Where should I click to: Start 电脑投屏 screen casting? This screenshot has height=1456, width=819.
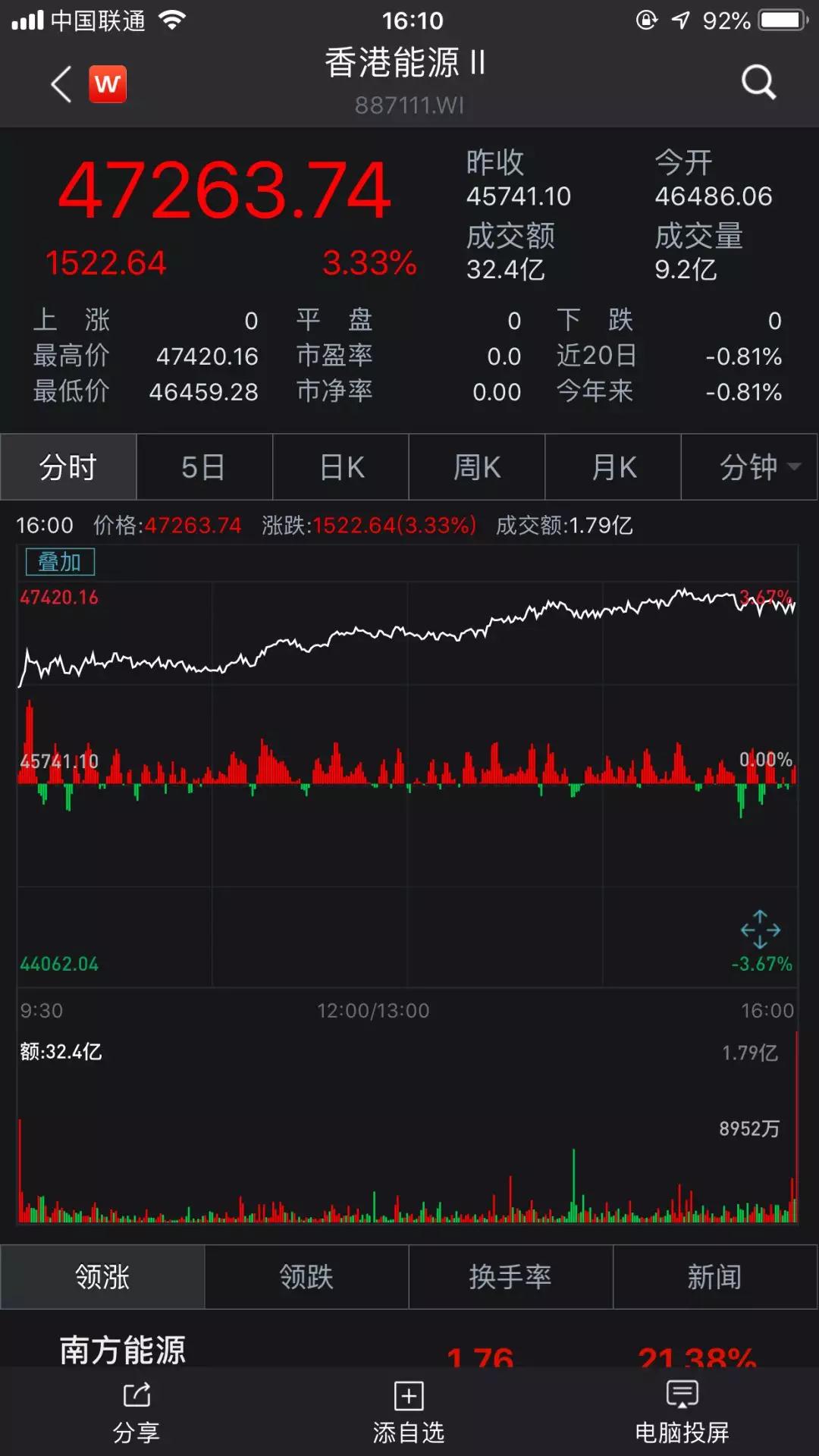point(682,1412)
